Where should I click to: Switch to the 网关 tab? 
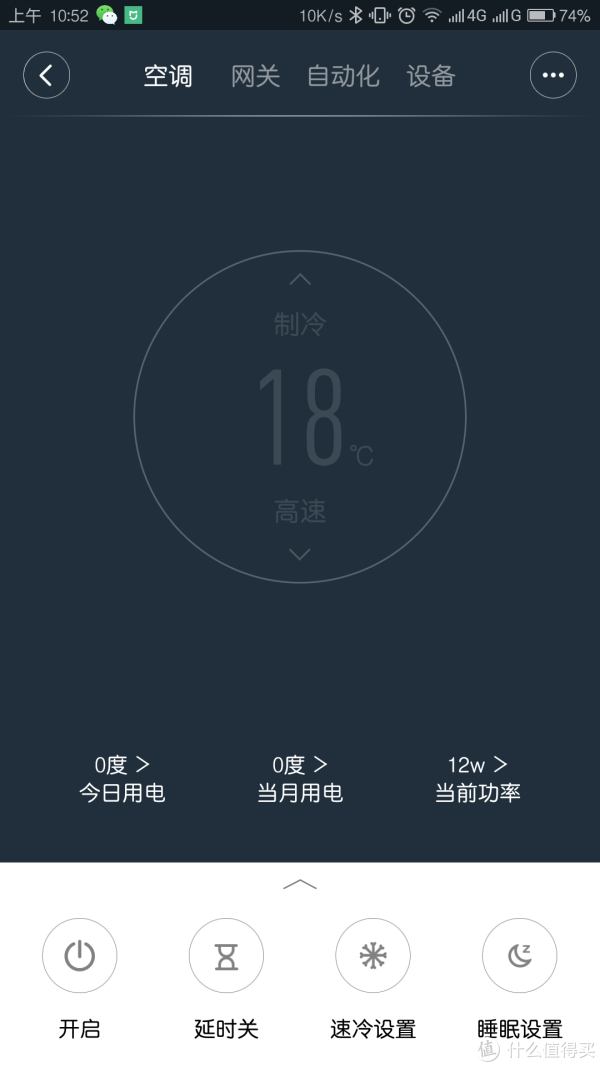[255, 76]
